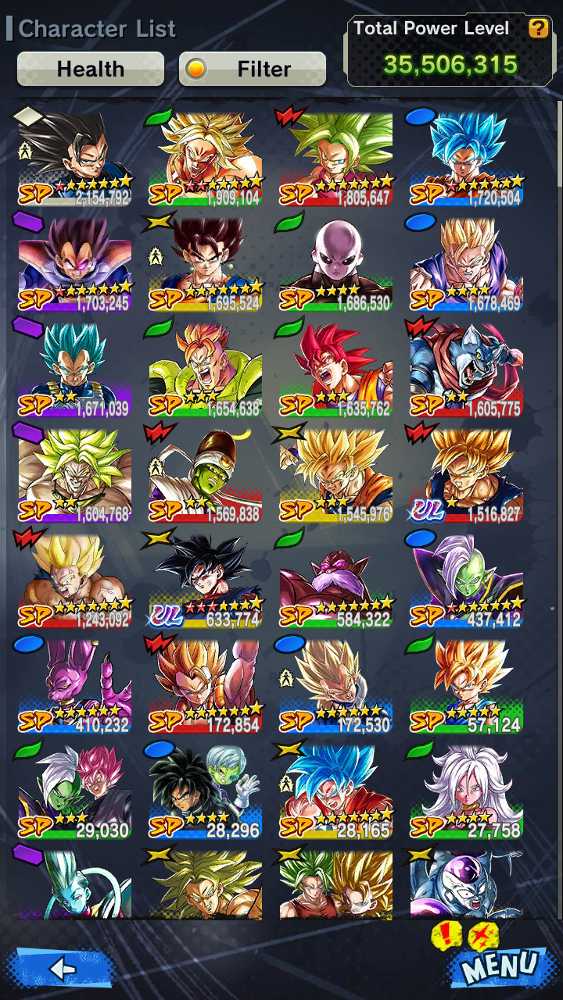Open the character card showing 1,805,647

336,159
